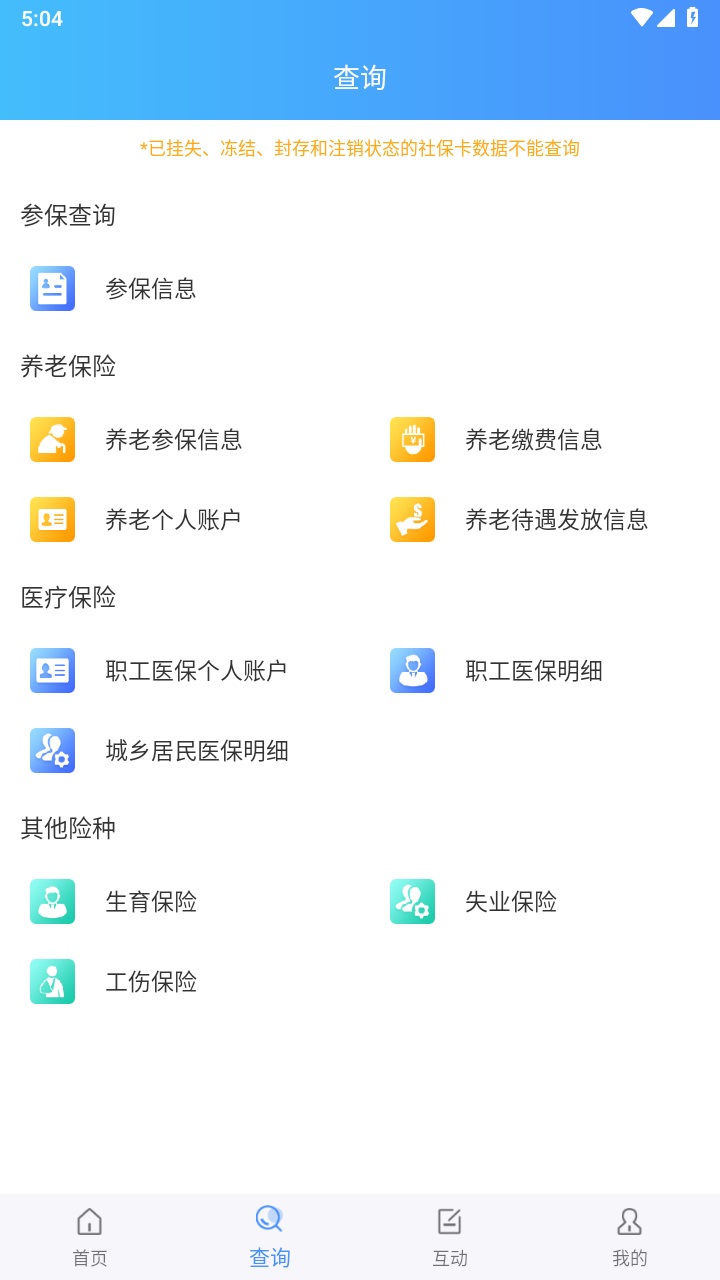Screen dimensions: 720x1280
Task: Tap the 工伤保险 doctor icon
Action: coord(52,981)
